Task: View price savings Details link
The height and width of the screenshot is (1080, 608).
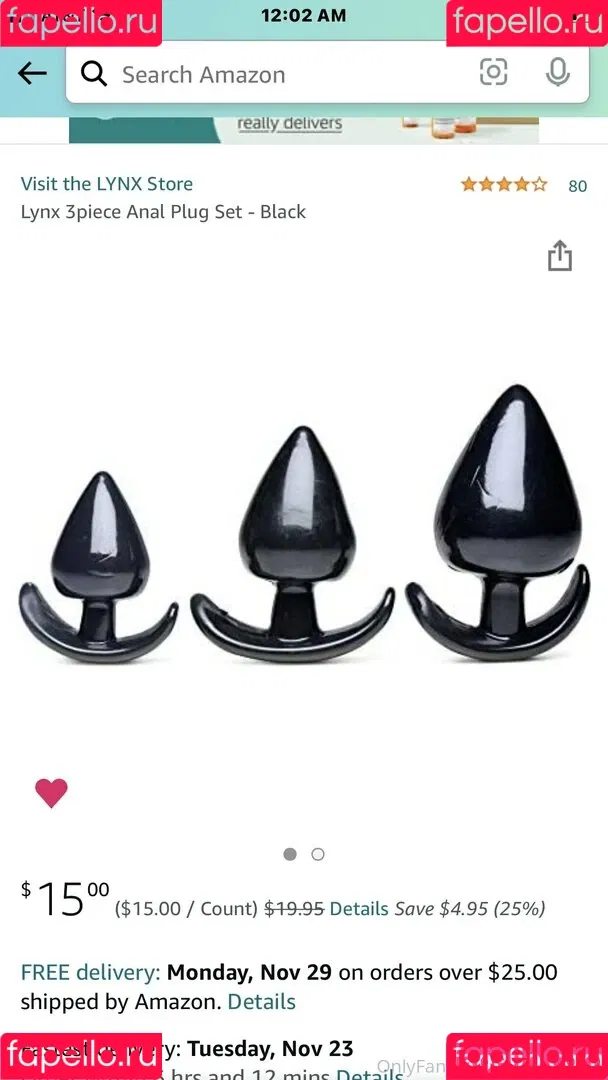Action: [x=359, y=909]
